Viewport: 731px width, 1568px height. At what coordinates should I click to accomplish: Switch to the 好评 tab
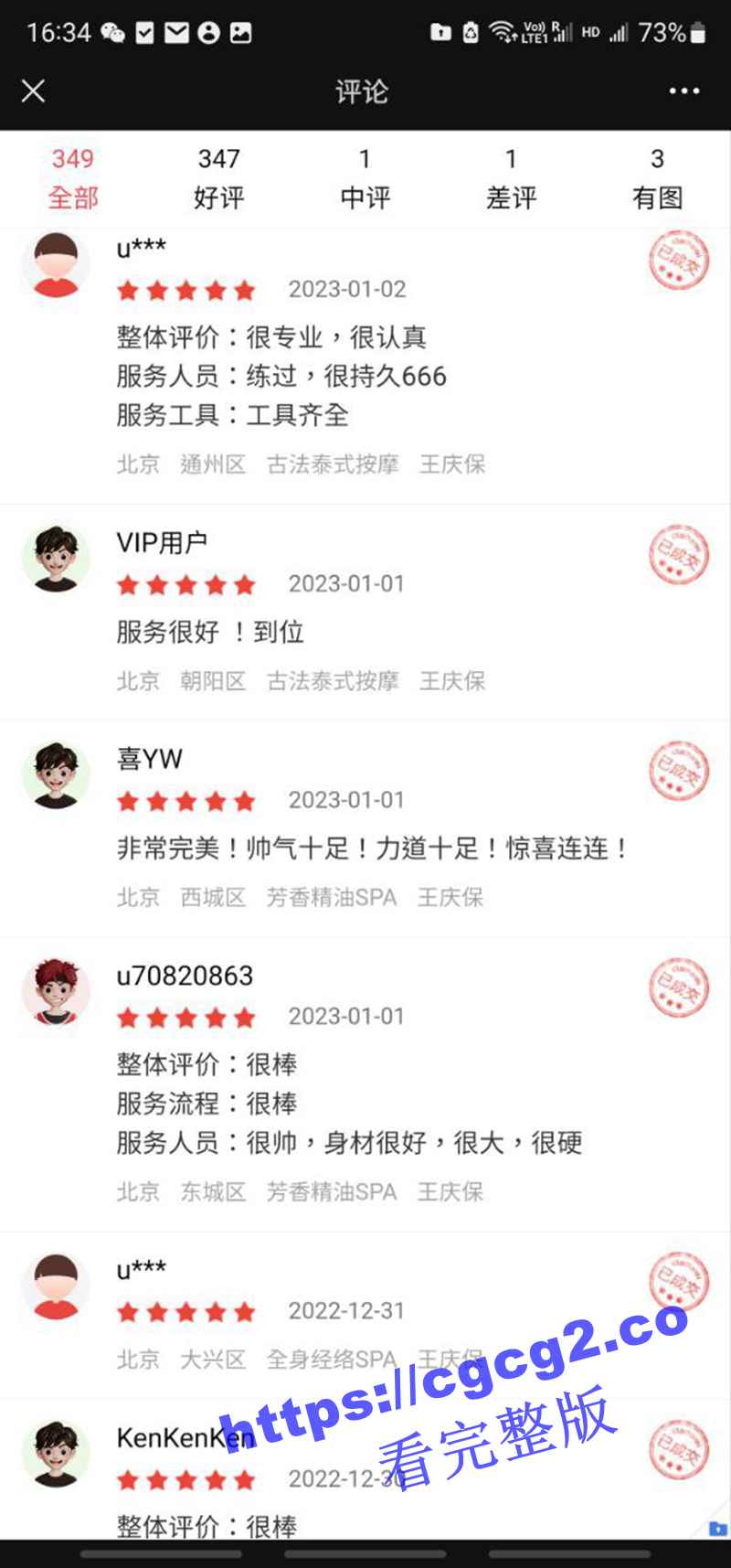click(219, 178)
